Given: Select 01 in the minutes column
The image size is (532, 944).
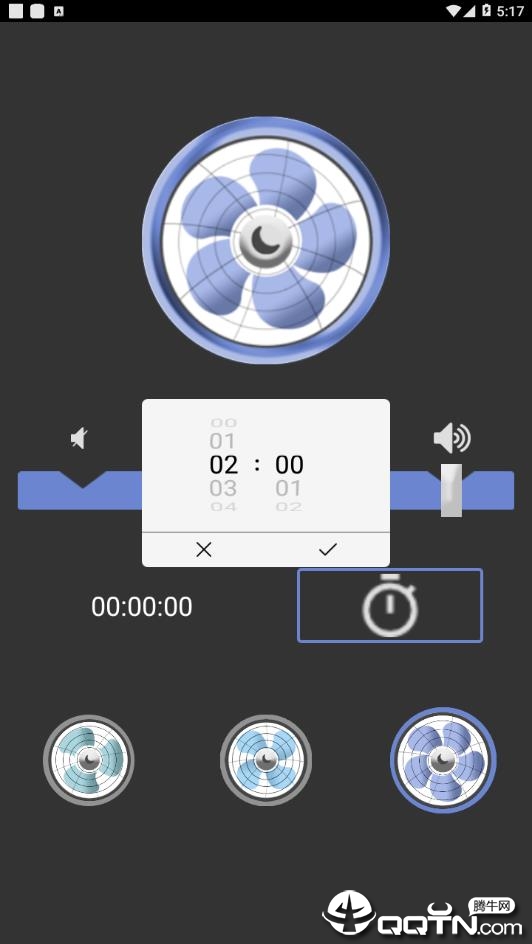Looking at the screenshot, I should [x=288, y=488].
